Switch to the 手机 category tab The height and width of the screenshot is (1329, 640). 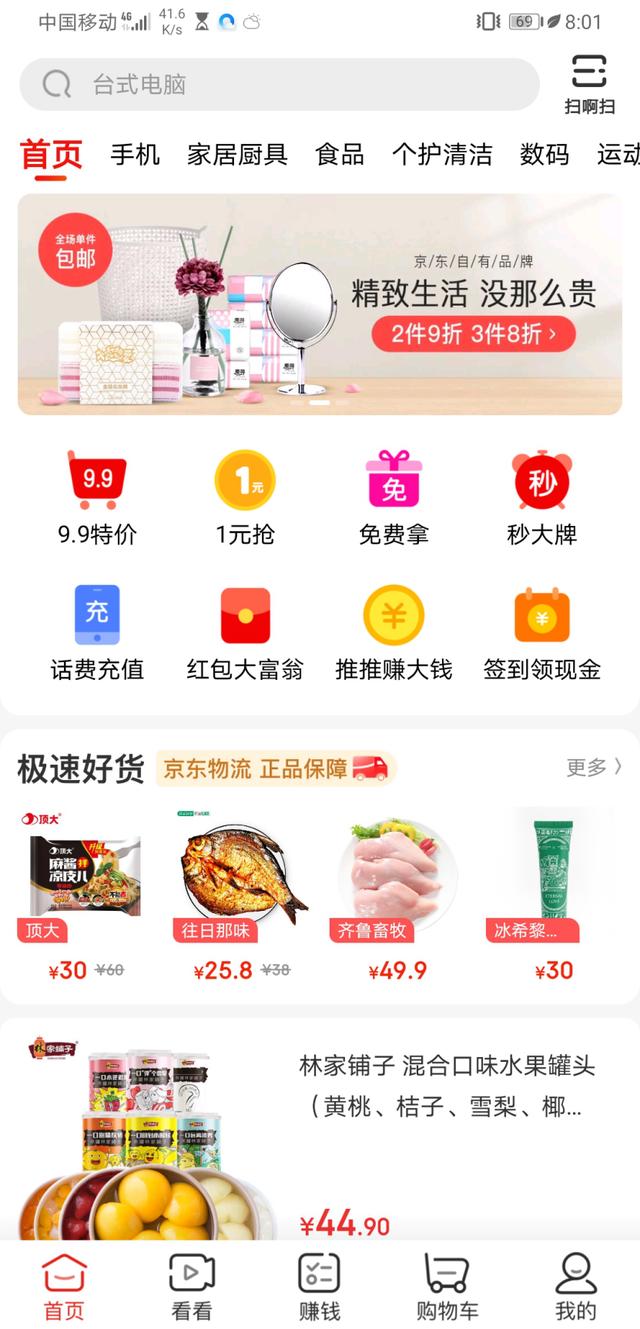135,154
